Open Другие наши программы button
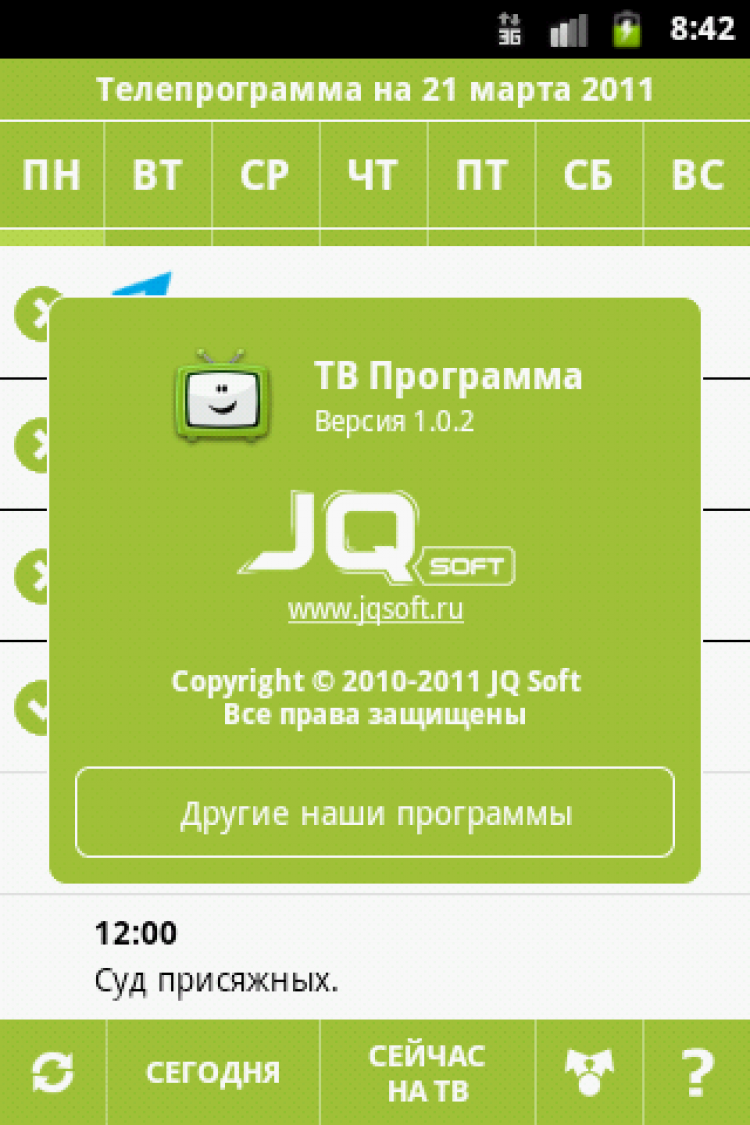Screen dimensions: 750x1125 coord(375,813)
